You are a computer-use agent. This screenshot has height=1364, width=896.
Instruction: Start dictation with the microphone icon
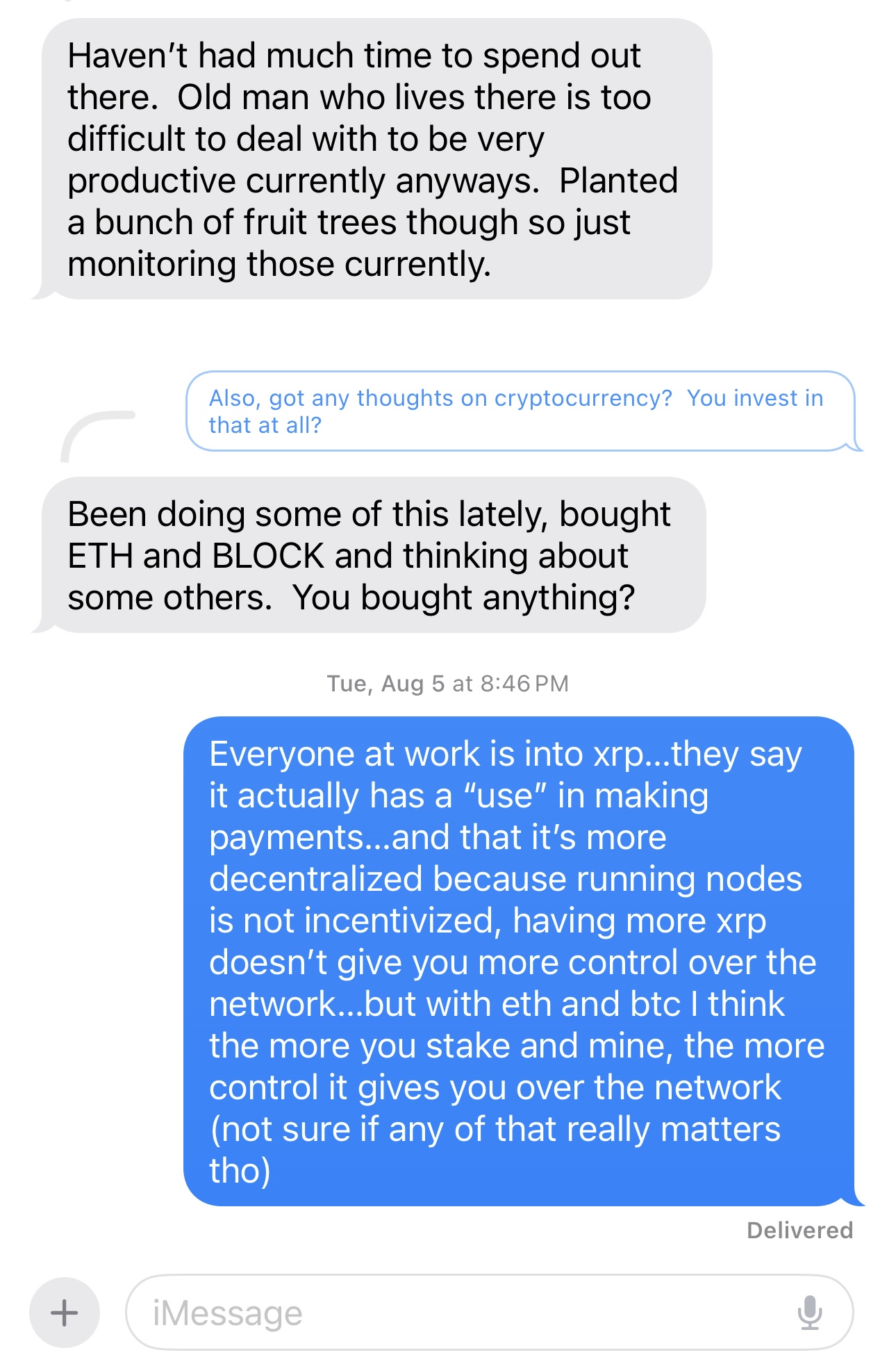pos(809,1313)
